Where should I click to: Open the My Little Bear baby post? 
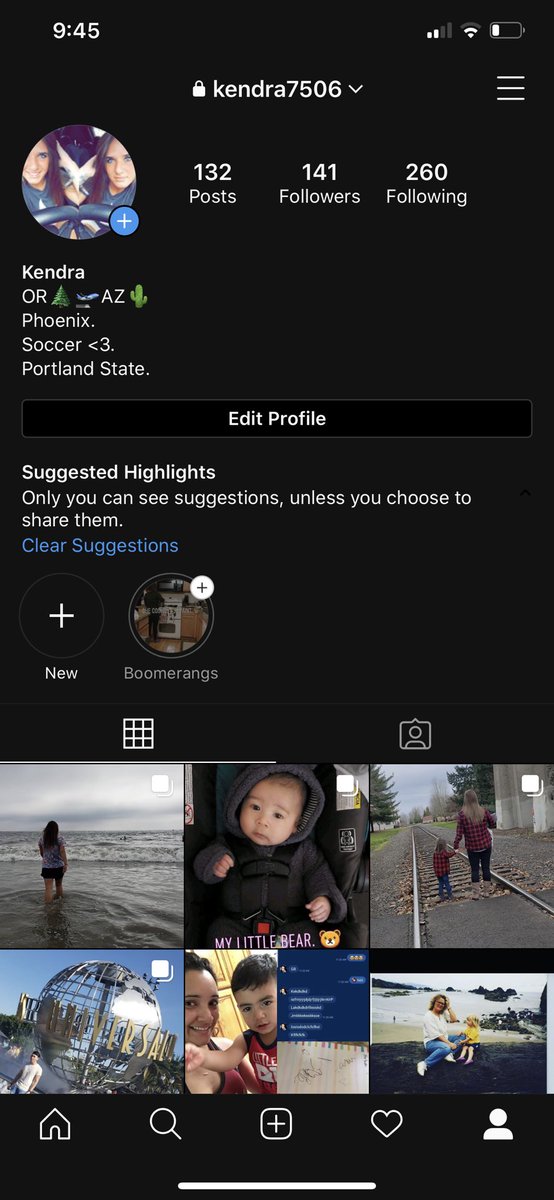point(277,856)
